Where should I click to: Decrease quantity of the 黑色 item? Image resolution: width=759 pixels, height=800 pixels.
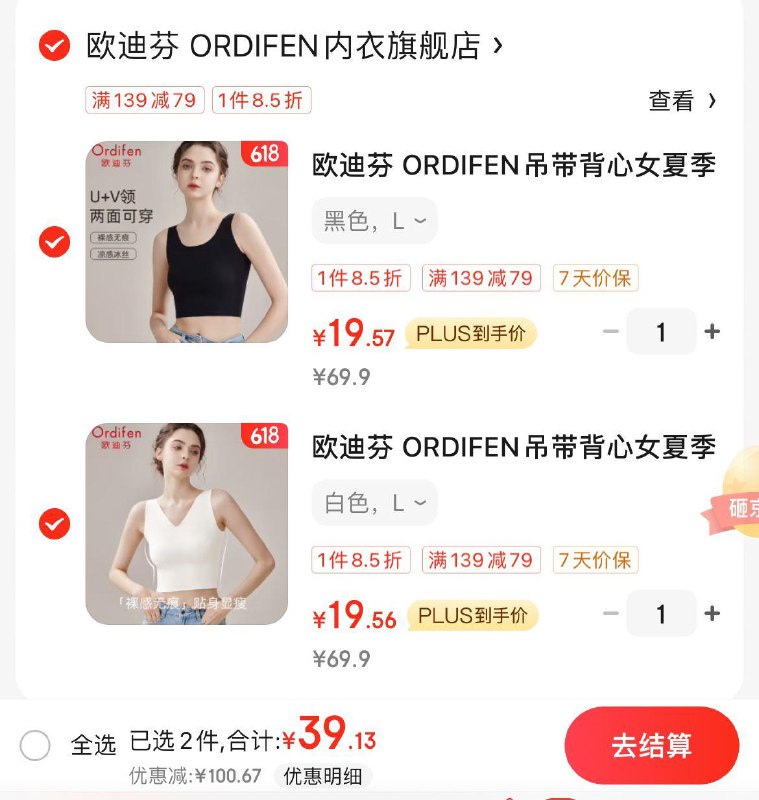point(611,332)
